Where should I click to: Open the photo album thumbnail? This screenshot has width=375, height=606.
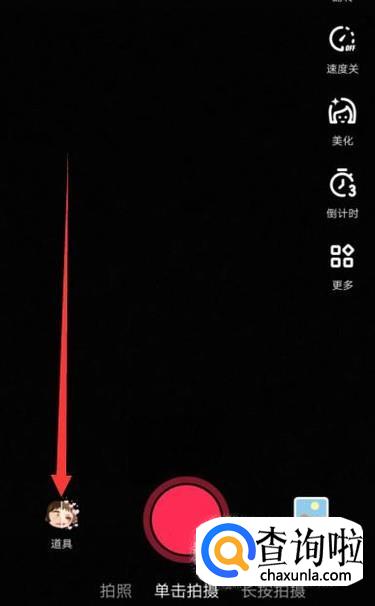311,508
